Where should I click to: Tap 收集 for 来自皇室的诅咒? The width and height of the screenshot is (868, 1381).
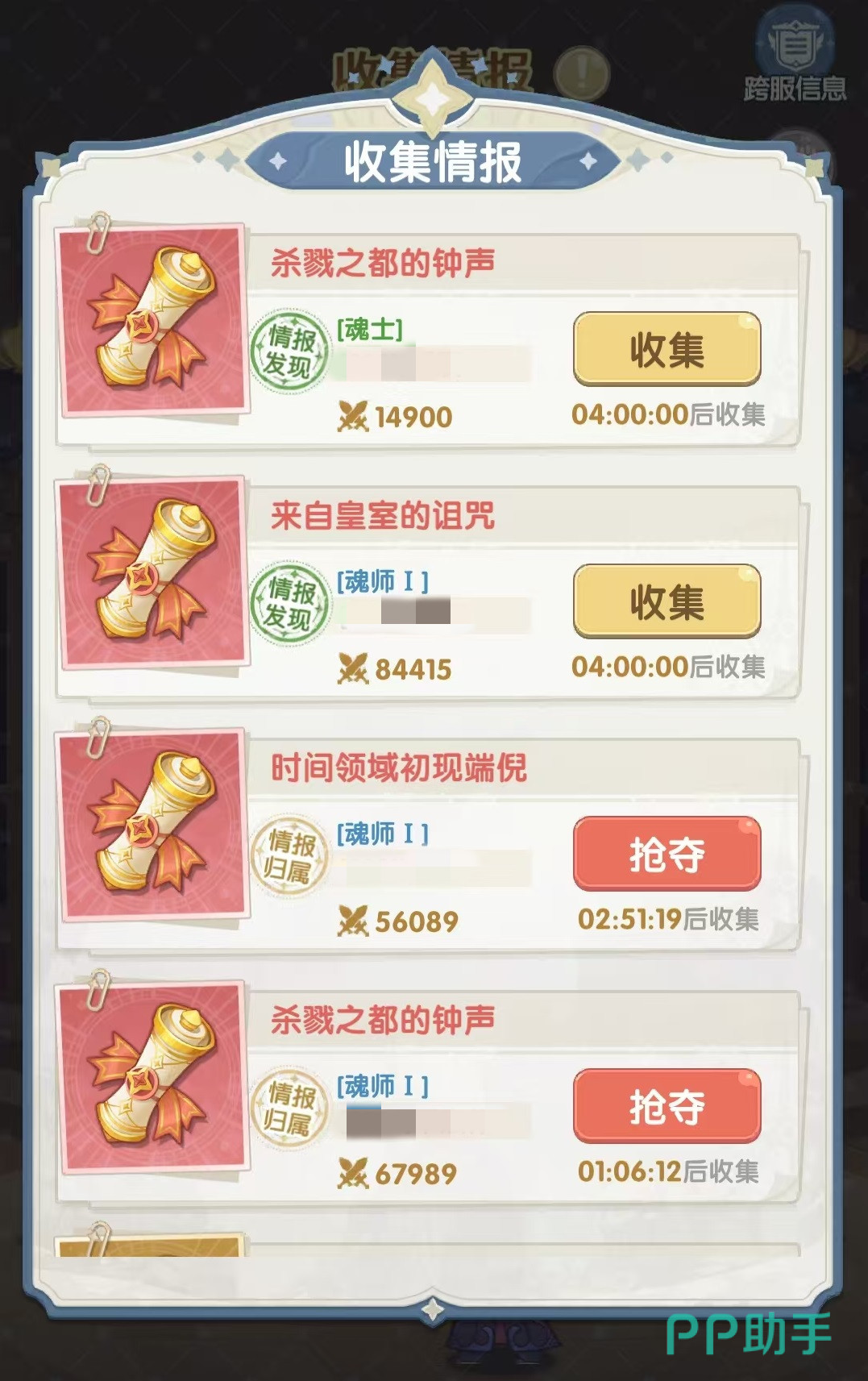[x=667, y=602]
